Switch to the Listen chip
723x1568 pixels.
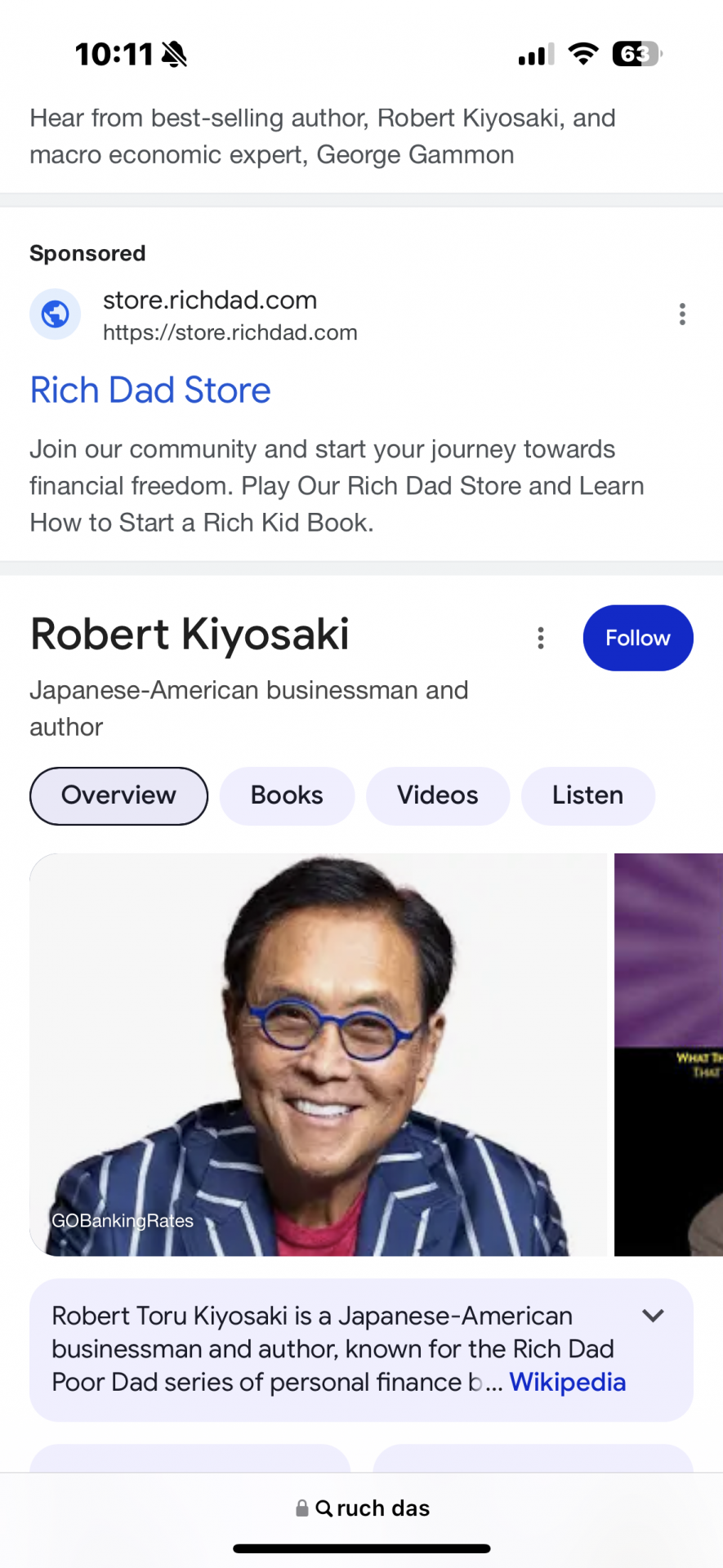tap(587, 795)
